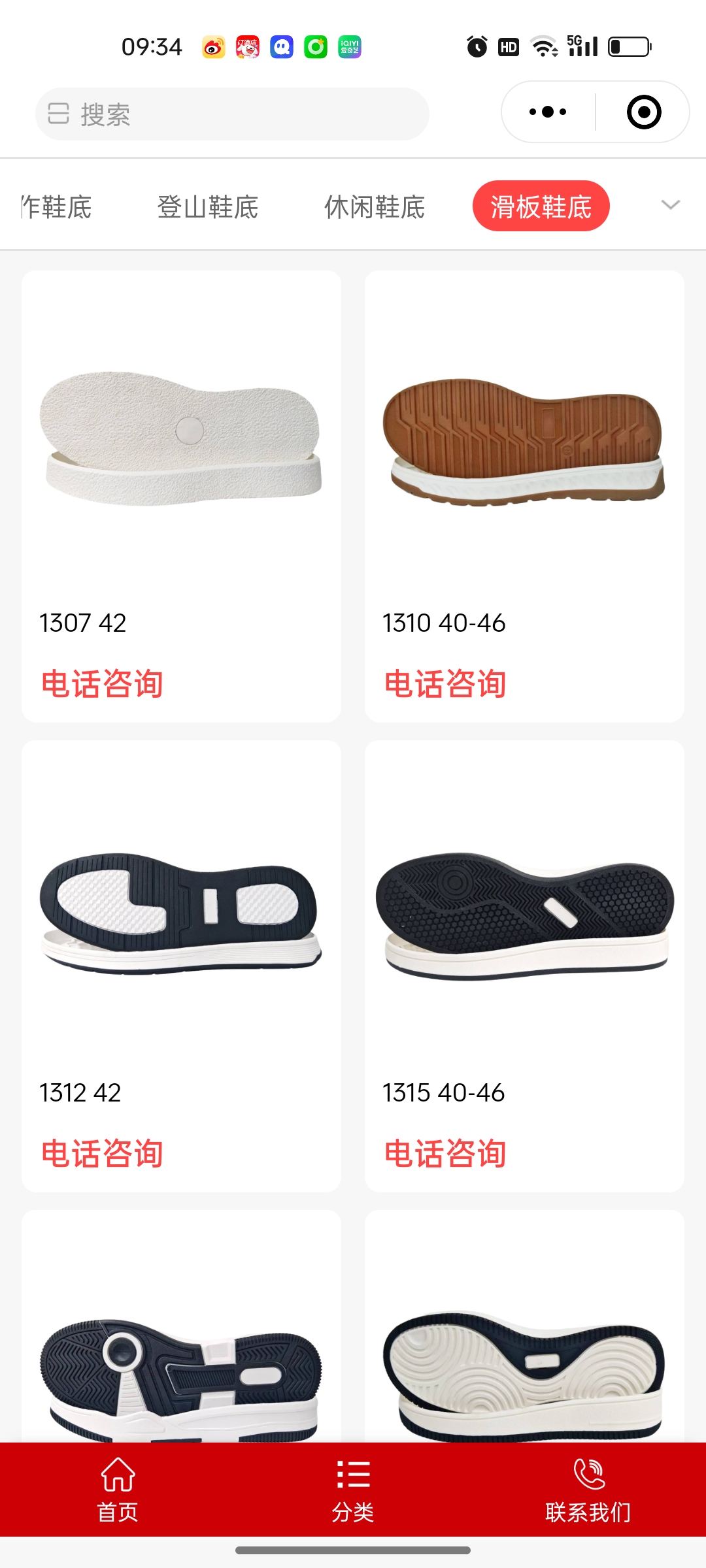Open the 联系我们 contact tab

588,1490
